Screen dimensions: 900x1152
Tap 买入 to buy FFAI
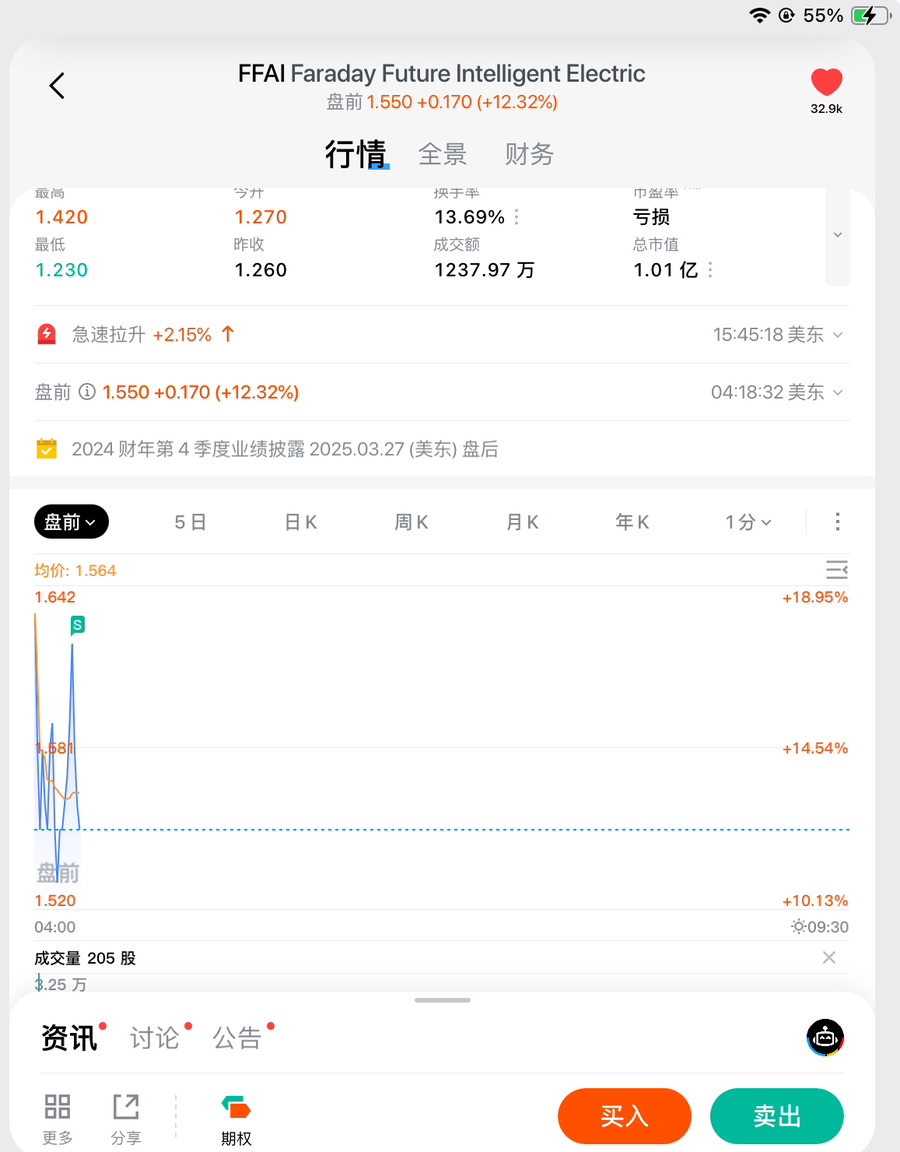tap(624, 1116)
